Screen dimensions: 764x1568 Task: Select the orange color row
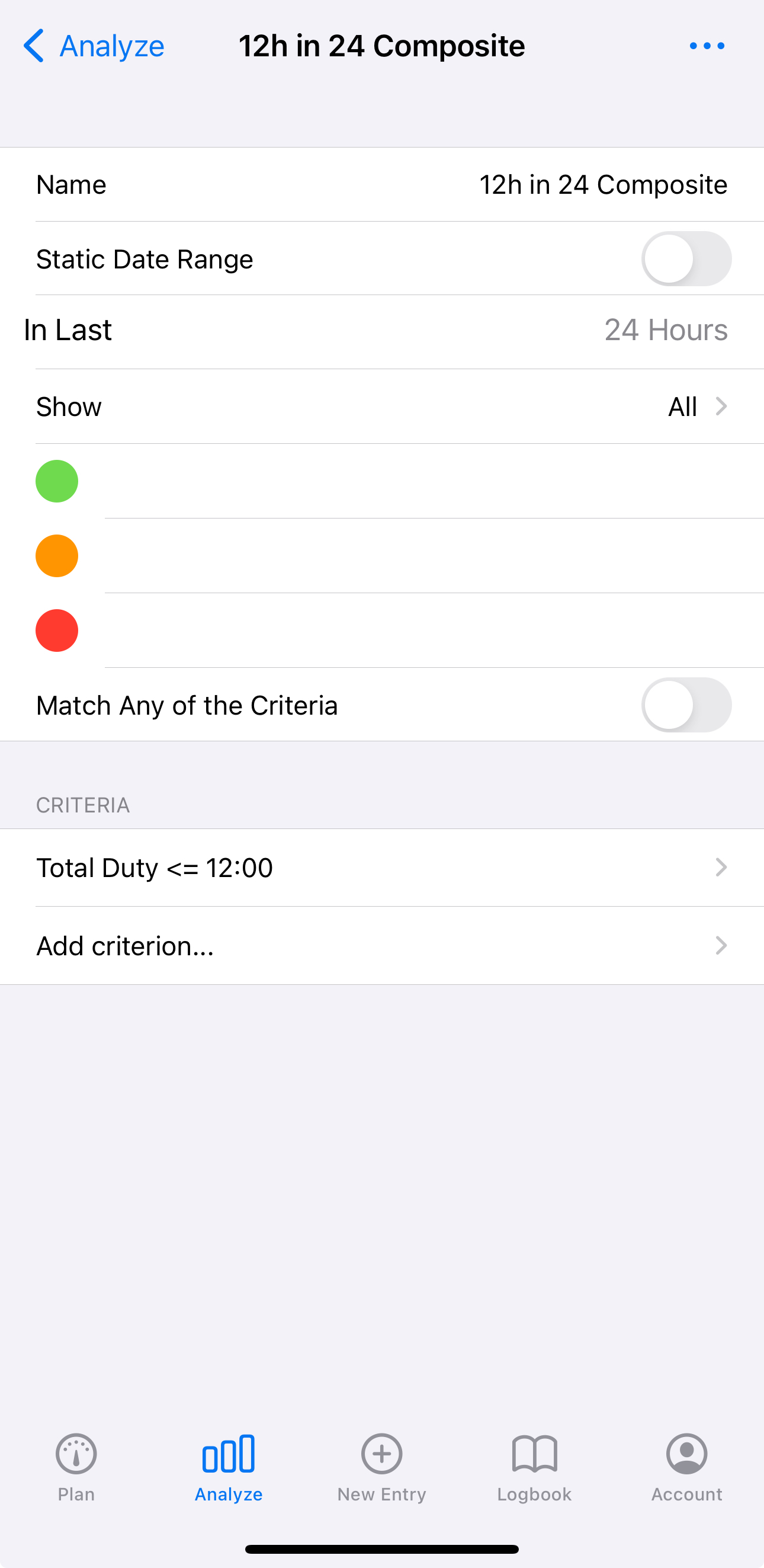[382, 556]
